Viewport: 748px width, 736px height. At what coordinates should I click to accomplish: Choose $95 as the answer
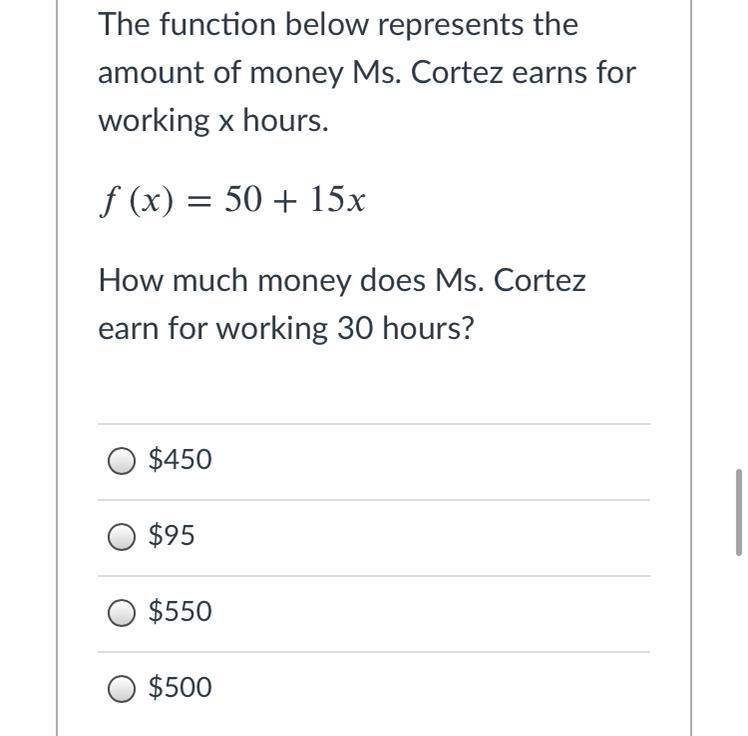pyautogui.click(x=122, y=537)
